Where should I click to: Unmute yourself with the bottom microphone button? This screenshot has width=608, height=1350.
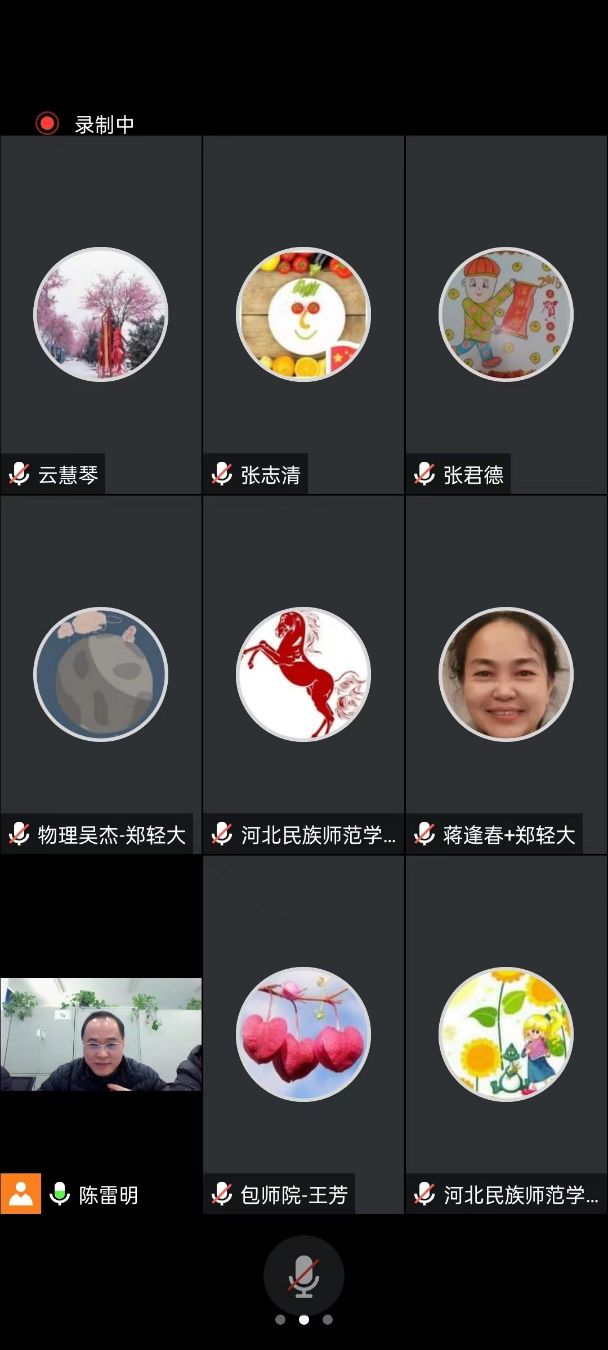click(x=304, y=1275)
